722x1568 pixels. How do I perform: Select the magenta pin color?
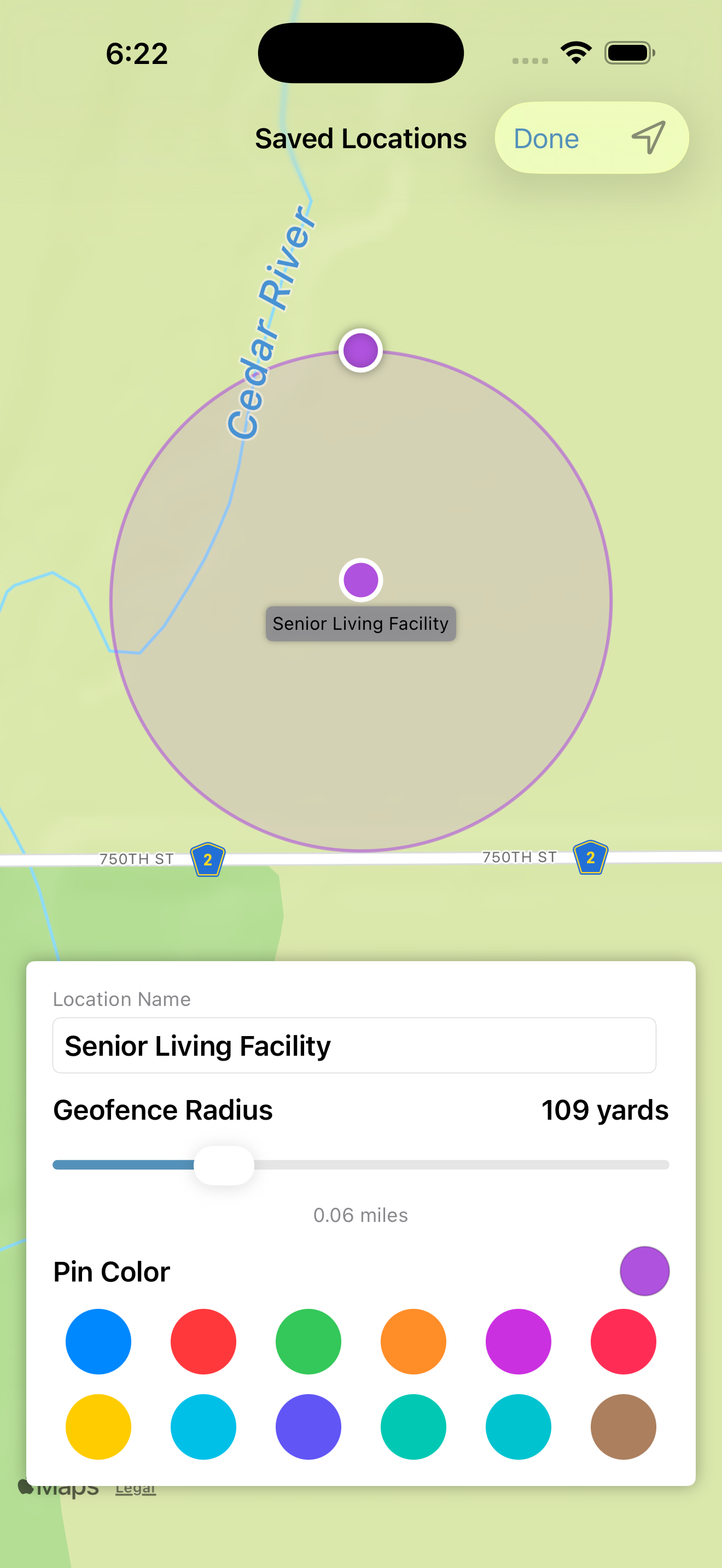click(518, 1342)
